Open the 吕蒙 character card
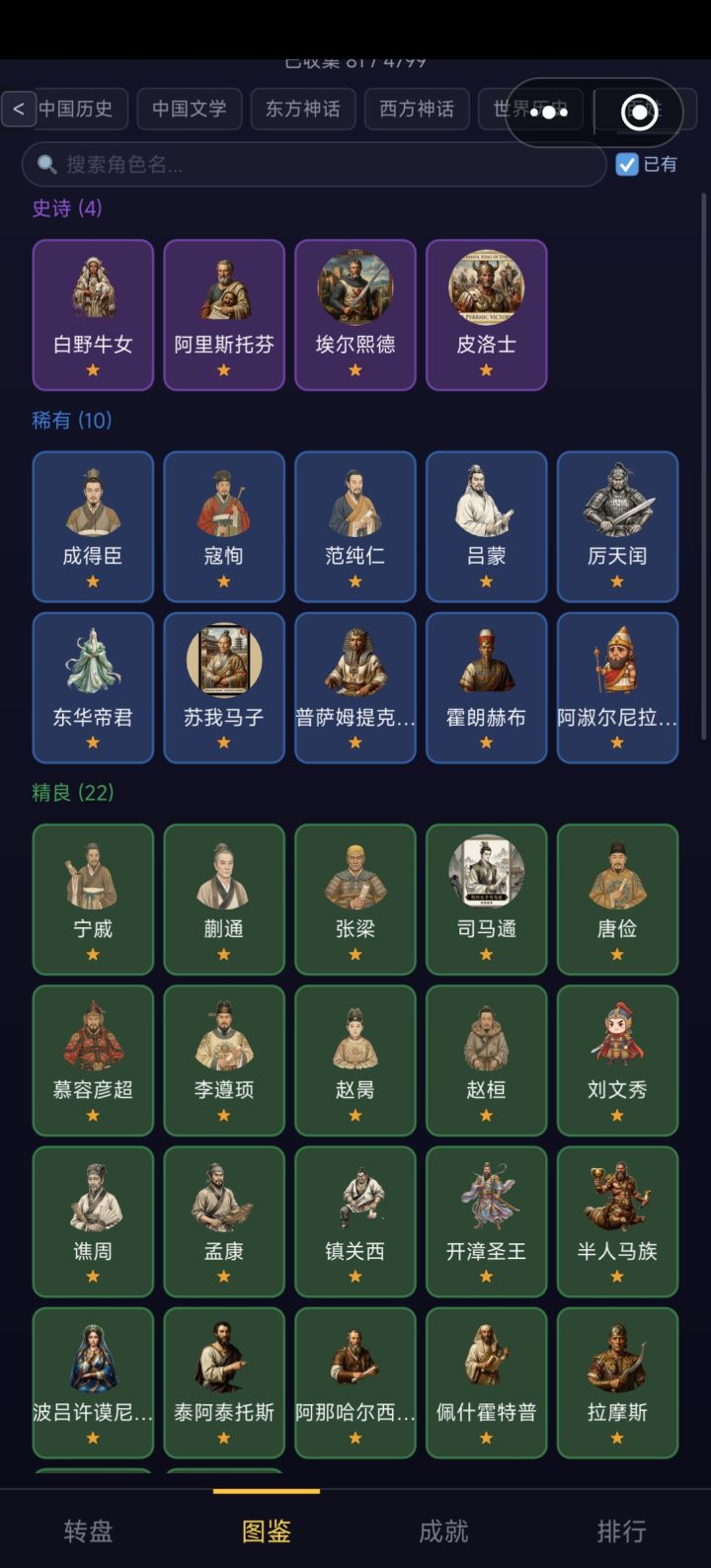711x1568 pixels. click(486, 525)
